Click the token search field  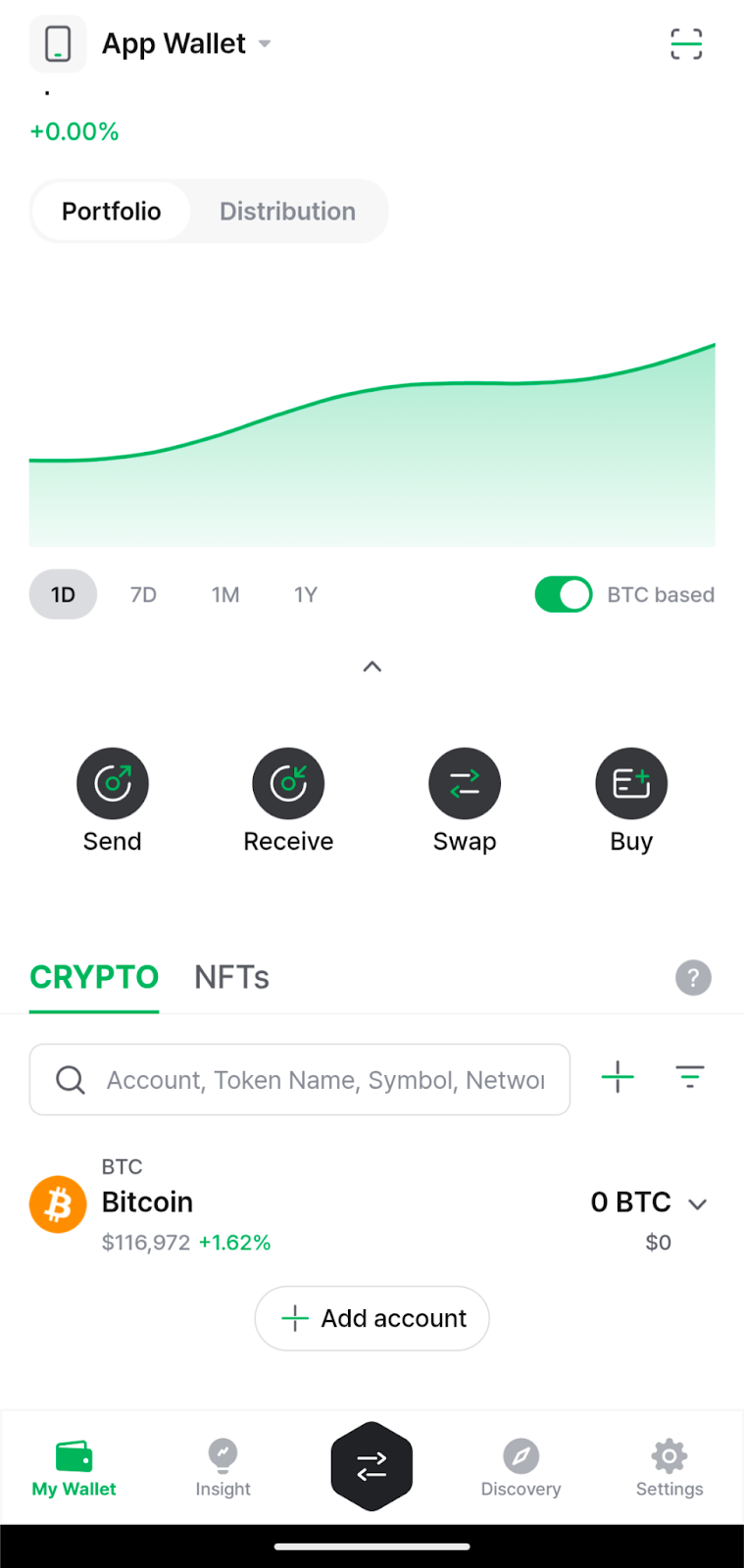(x=300, y=1079)
